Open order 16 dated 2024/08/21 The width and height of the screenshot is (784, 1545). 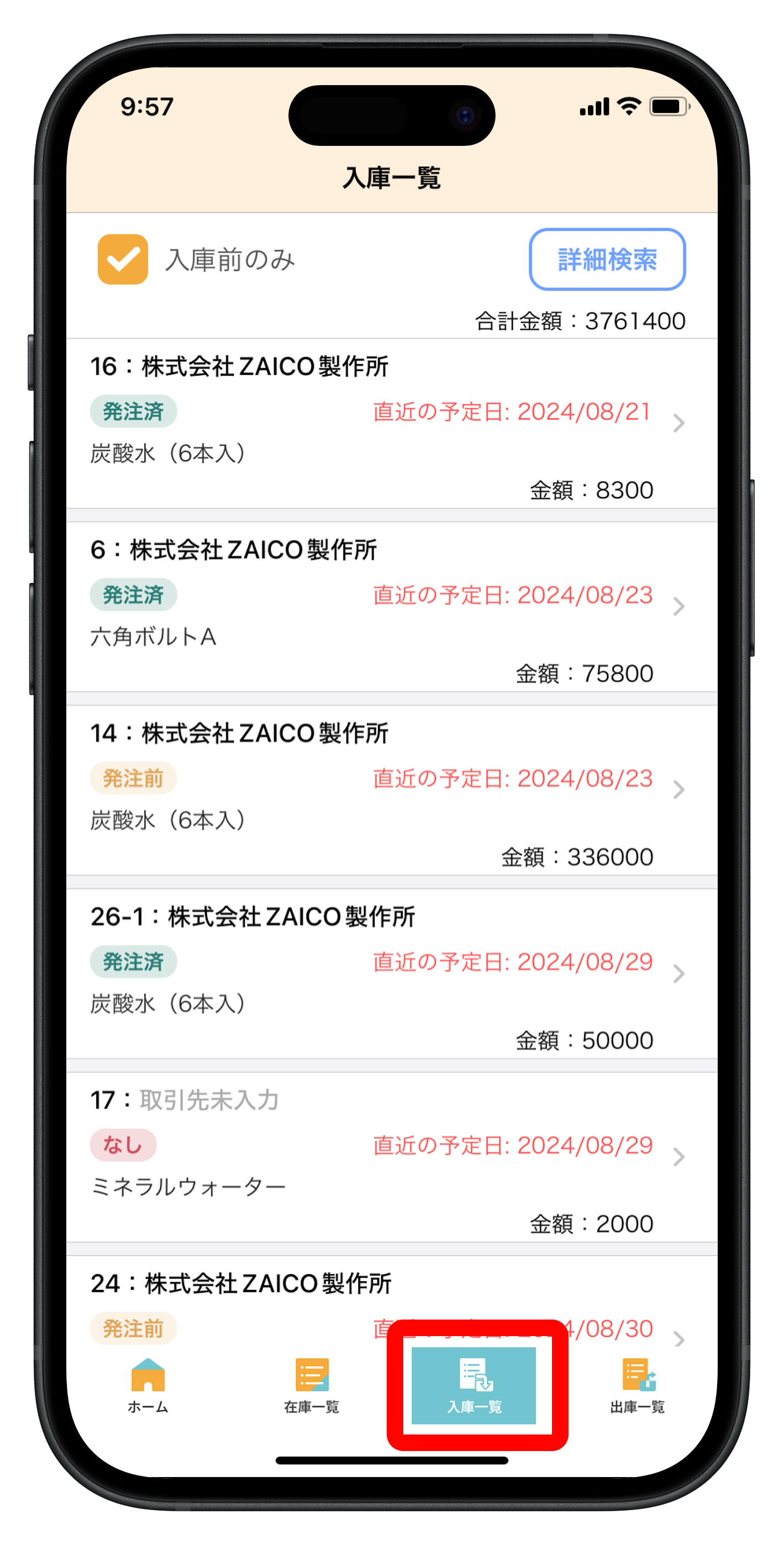tap(391, 423)
